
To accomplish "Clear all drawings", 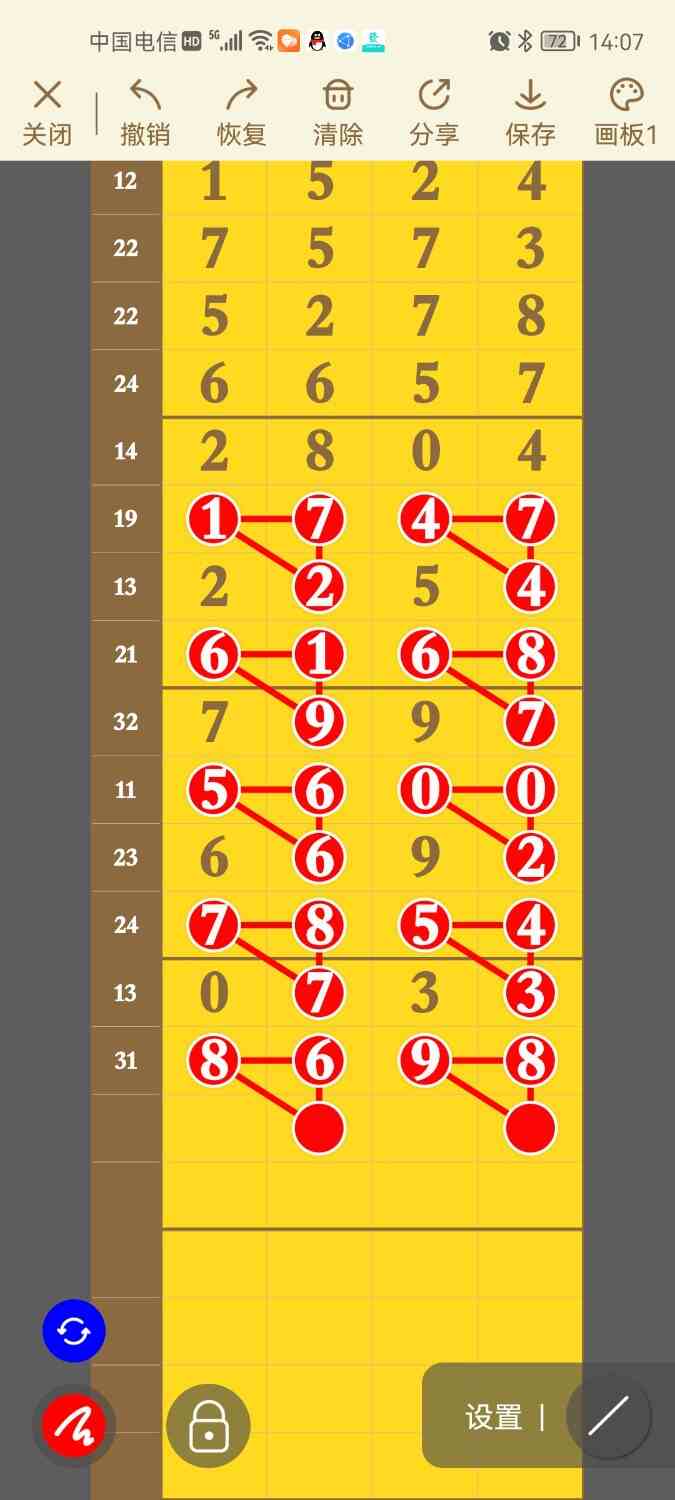I will 338,113.
